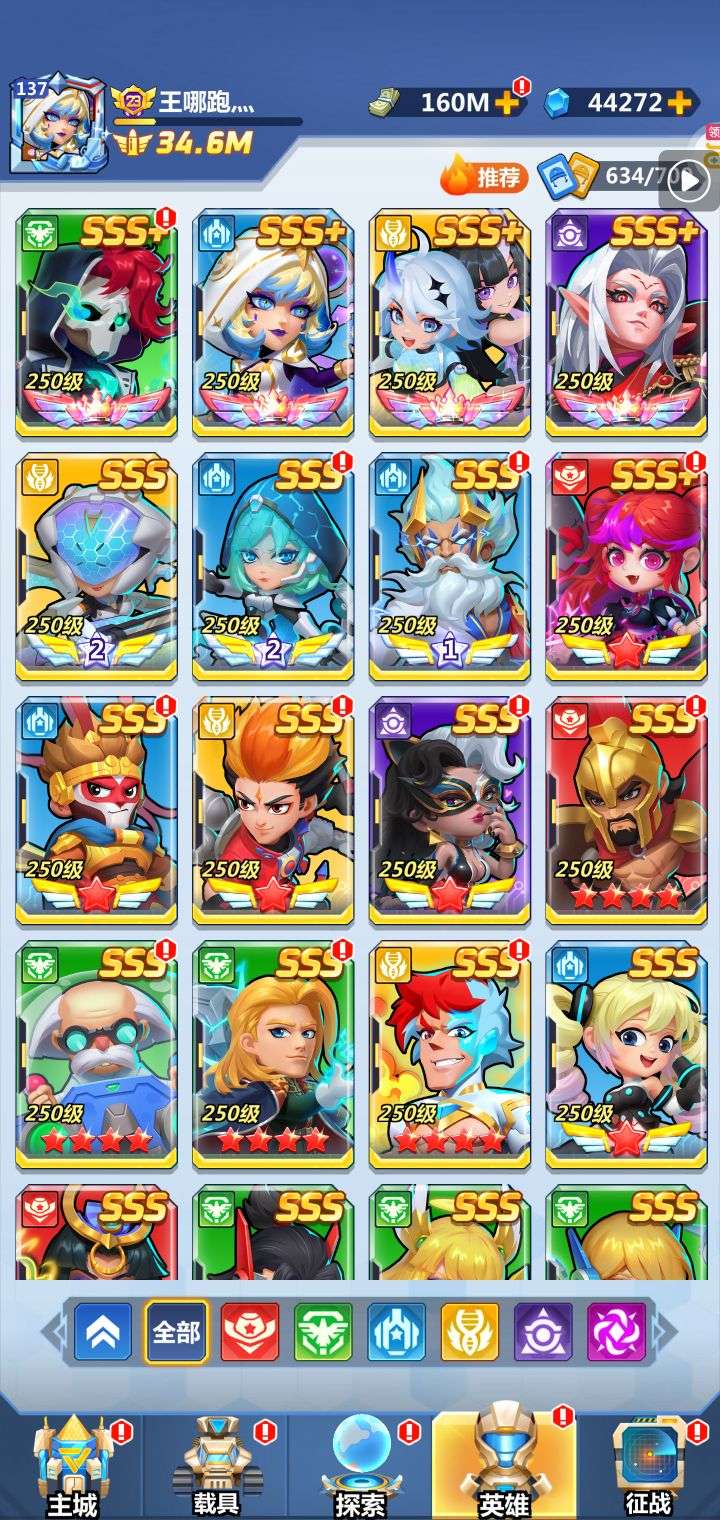Switch to the 征战 campaign tab
Image resolution: width=720 pixels, height=1520 pixels.
click(648, 1465)
